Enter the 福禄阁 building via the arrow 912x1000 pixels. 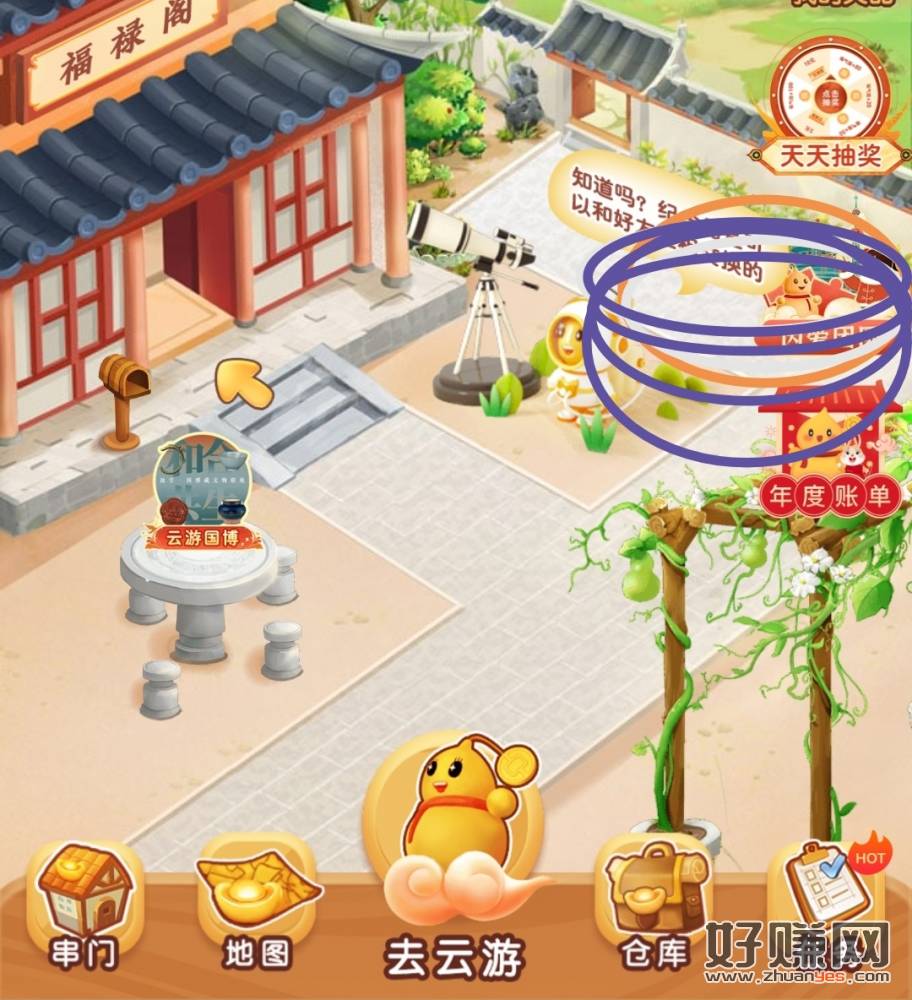tap(242, 383)
